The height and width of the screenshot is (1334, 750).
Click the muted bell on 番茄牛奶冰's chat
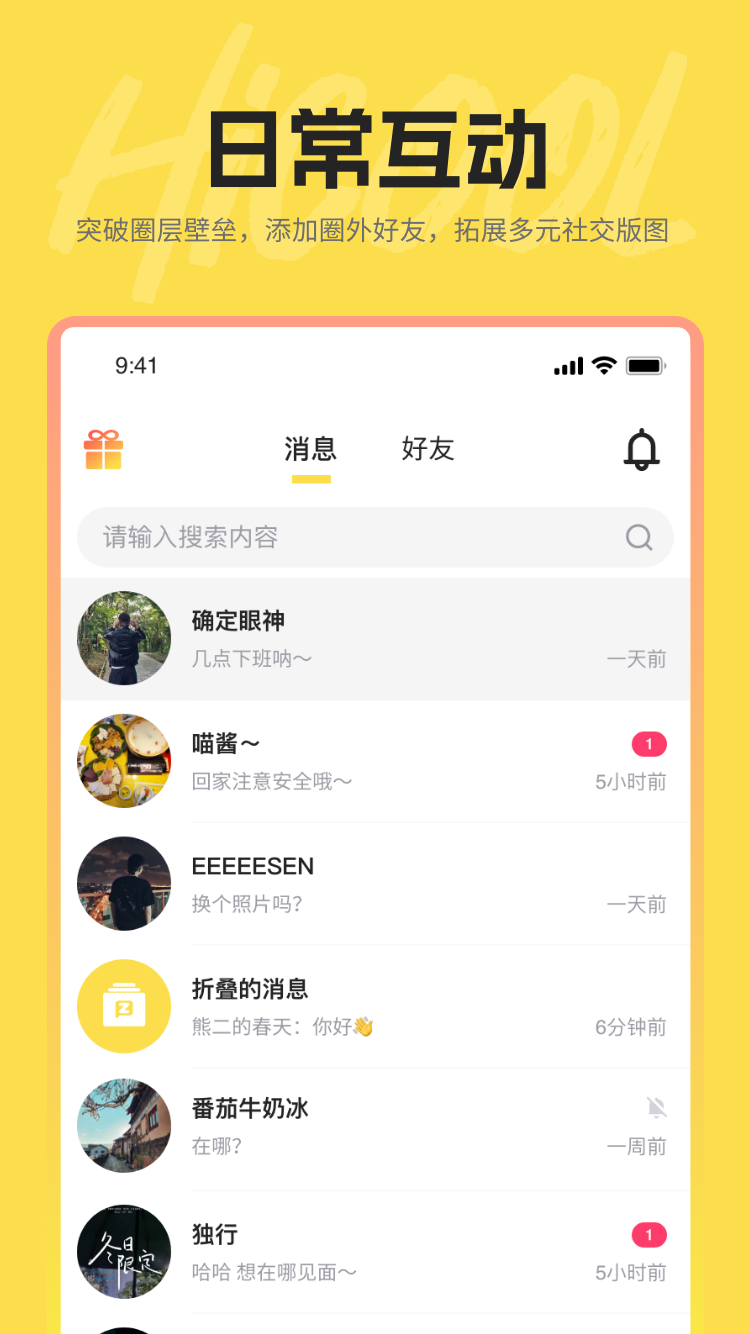(656, 1108)
